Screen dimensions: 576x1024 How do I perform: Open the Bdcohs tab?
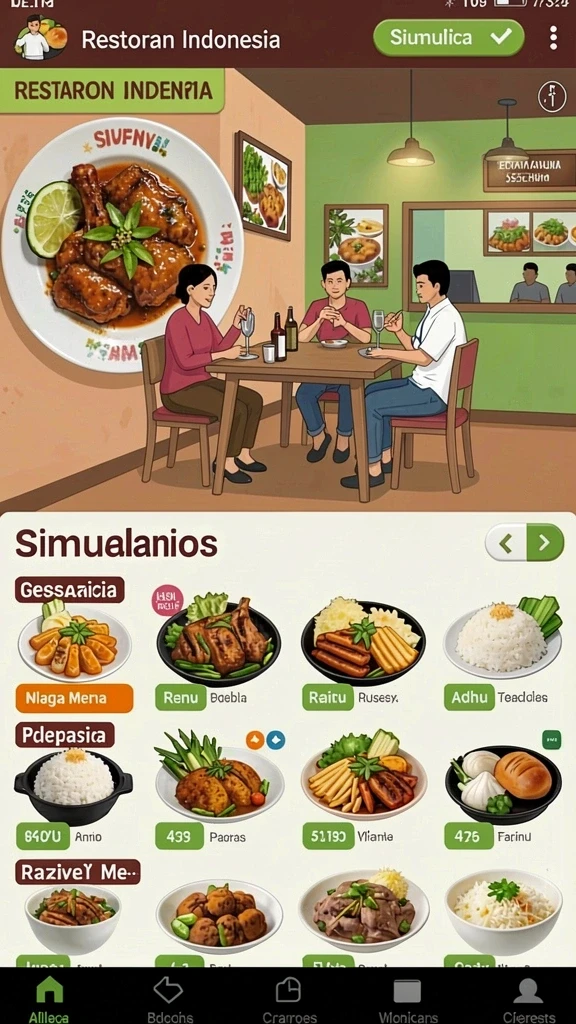pos(168,999)
